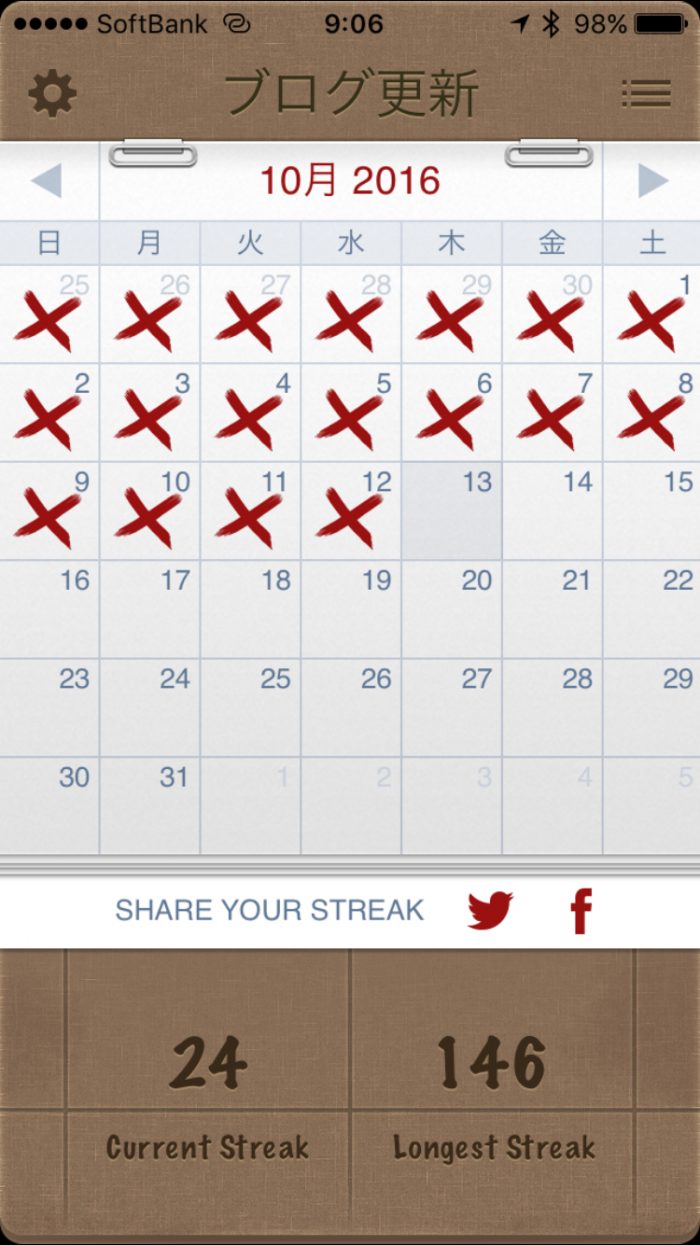Mark October 13 as done

(451, 511)
